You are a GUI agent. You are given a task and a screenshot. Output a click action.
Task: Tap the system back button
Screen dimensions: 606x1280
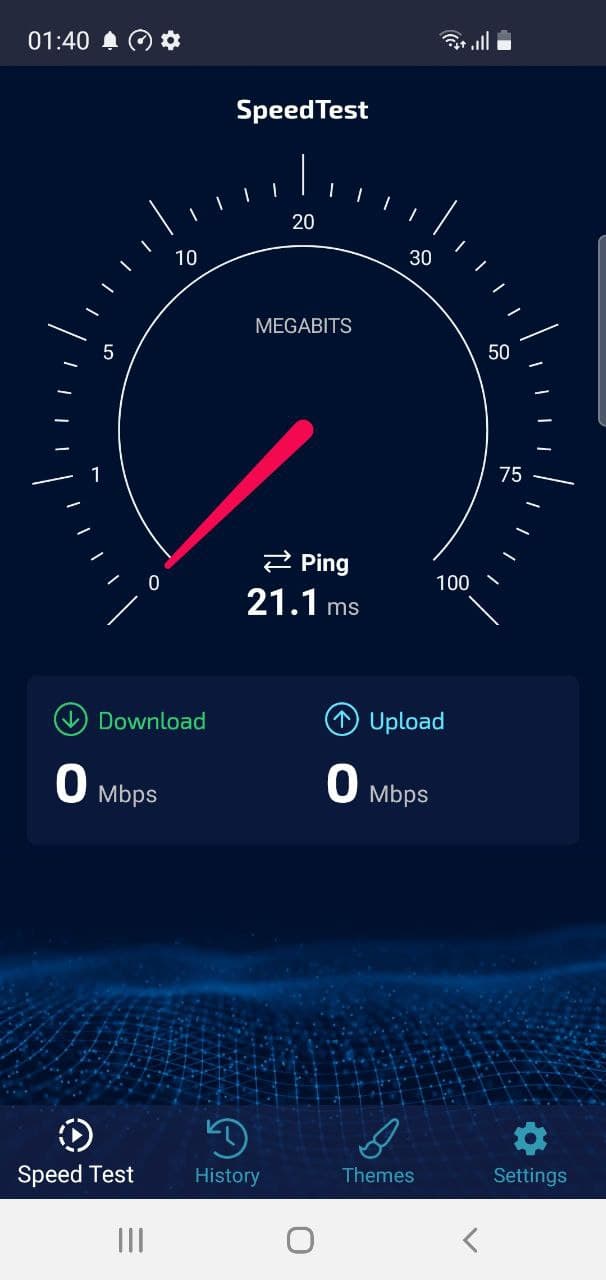coord(470,1240)
